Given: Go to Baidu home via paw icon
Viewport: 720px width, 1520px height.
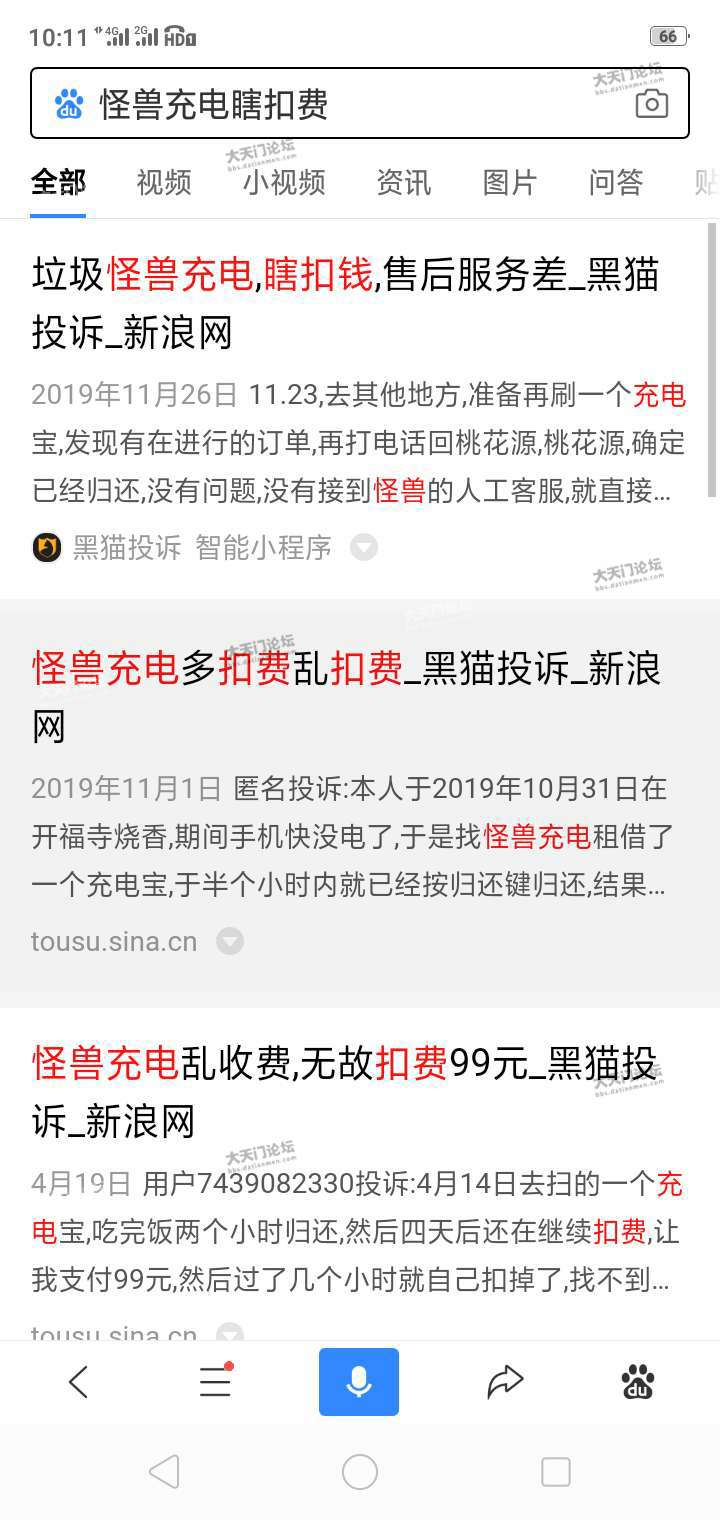Looking at the screenshot, I should coord(638,1382).
